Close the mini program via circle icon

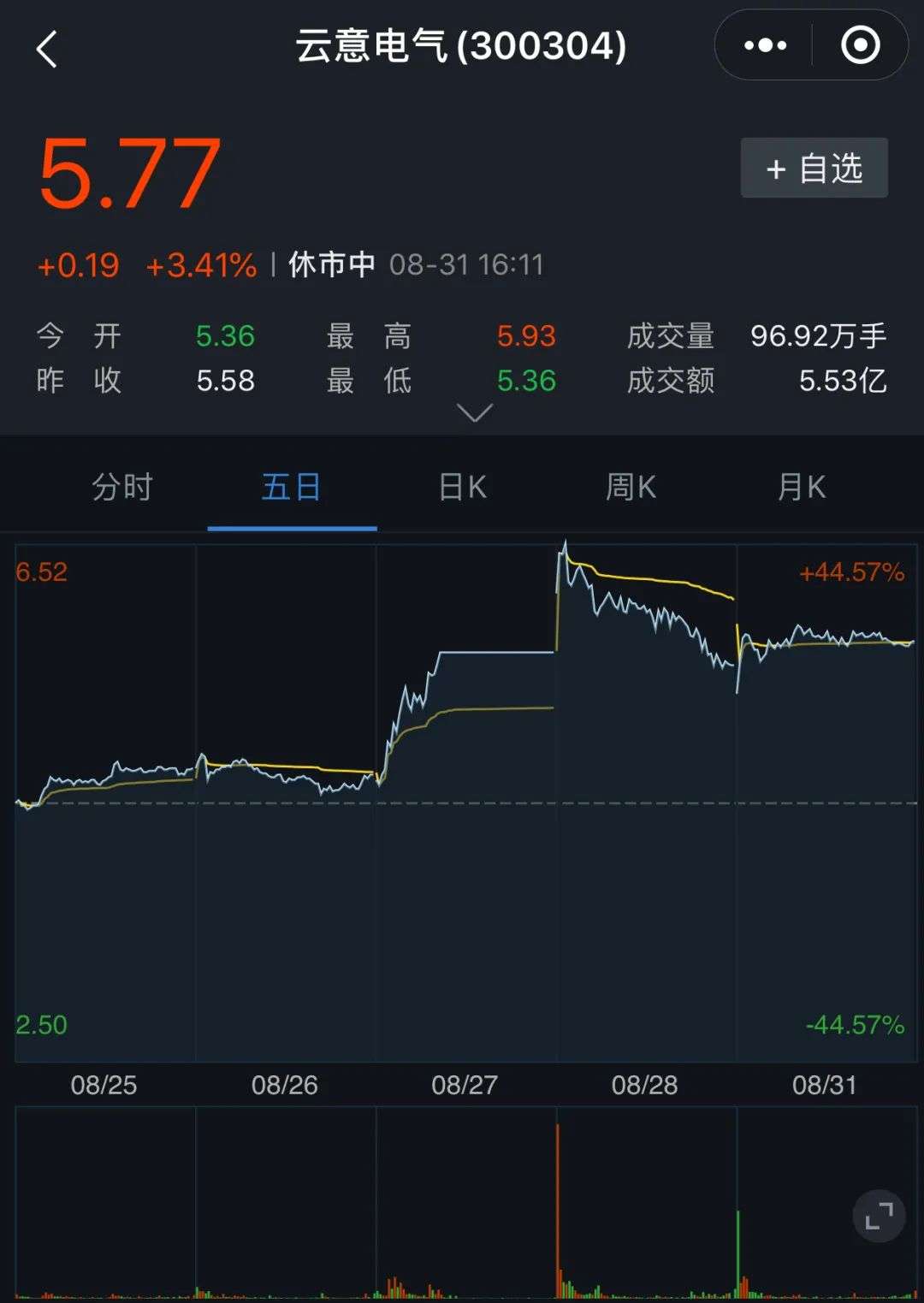(860, 45)
